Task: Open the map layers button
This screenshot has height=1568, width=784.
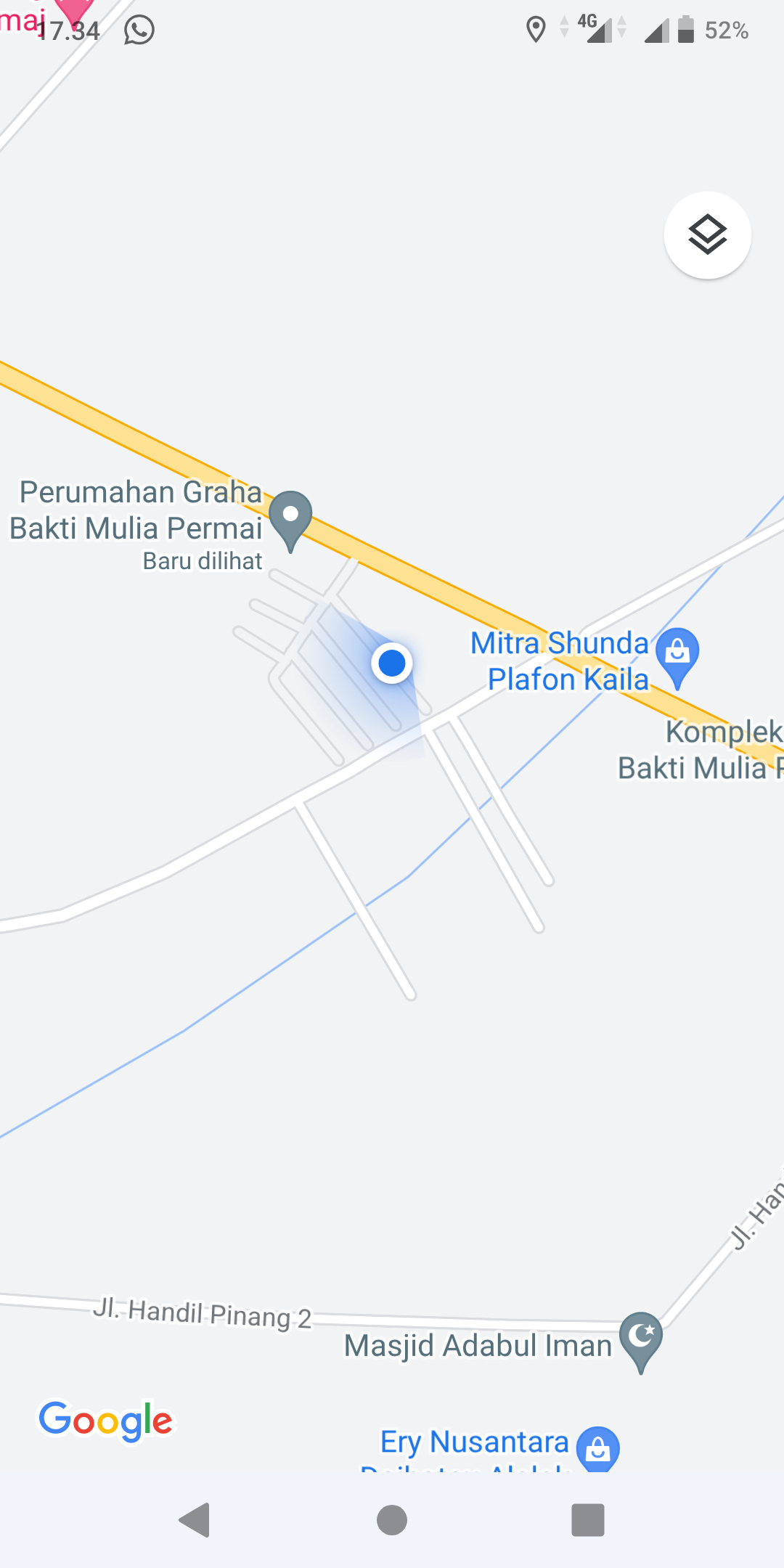Action: tap(707, 235)
